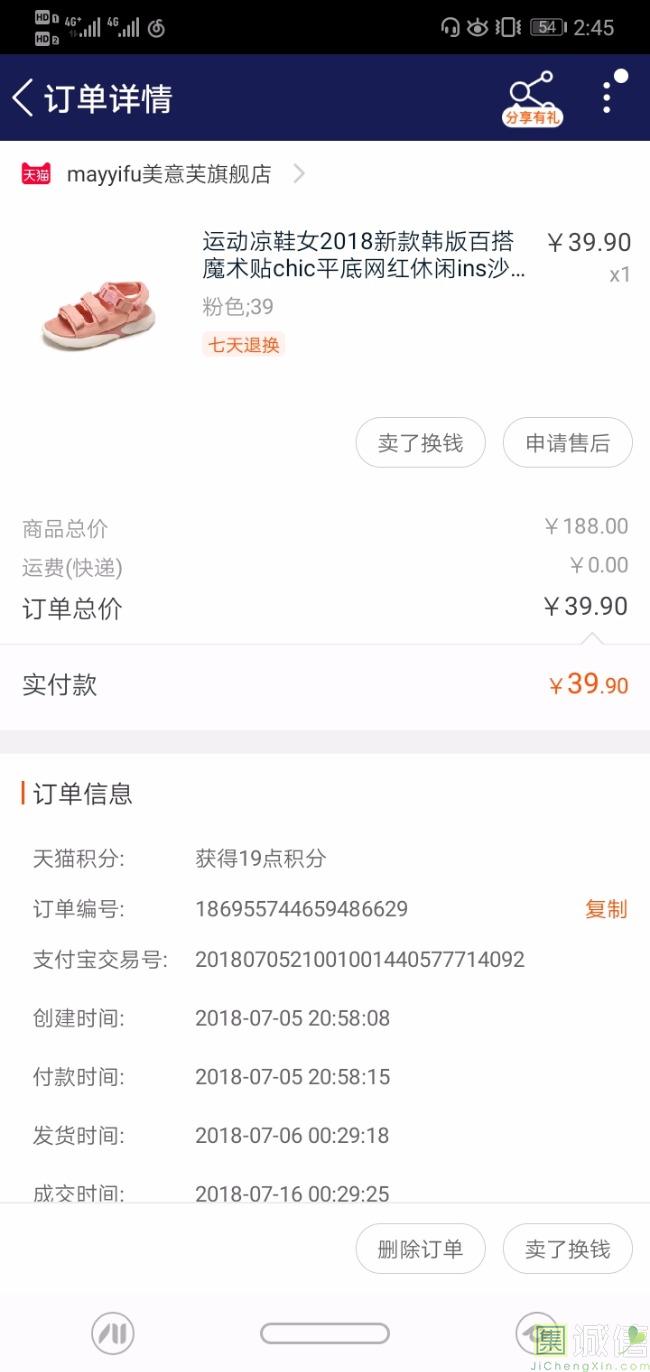Tap the 申请售后 button
The image size is (650, 1372).
coord(567,443)
